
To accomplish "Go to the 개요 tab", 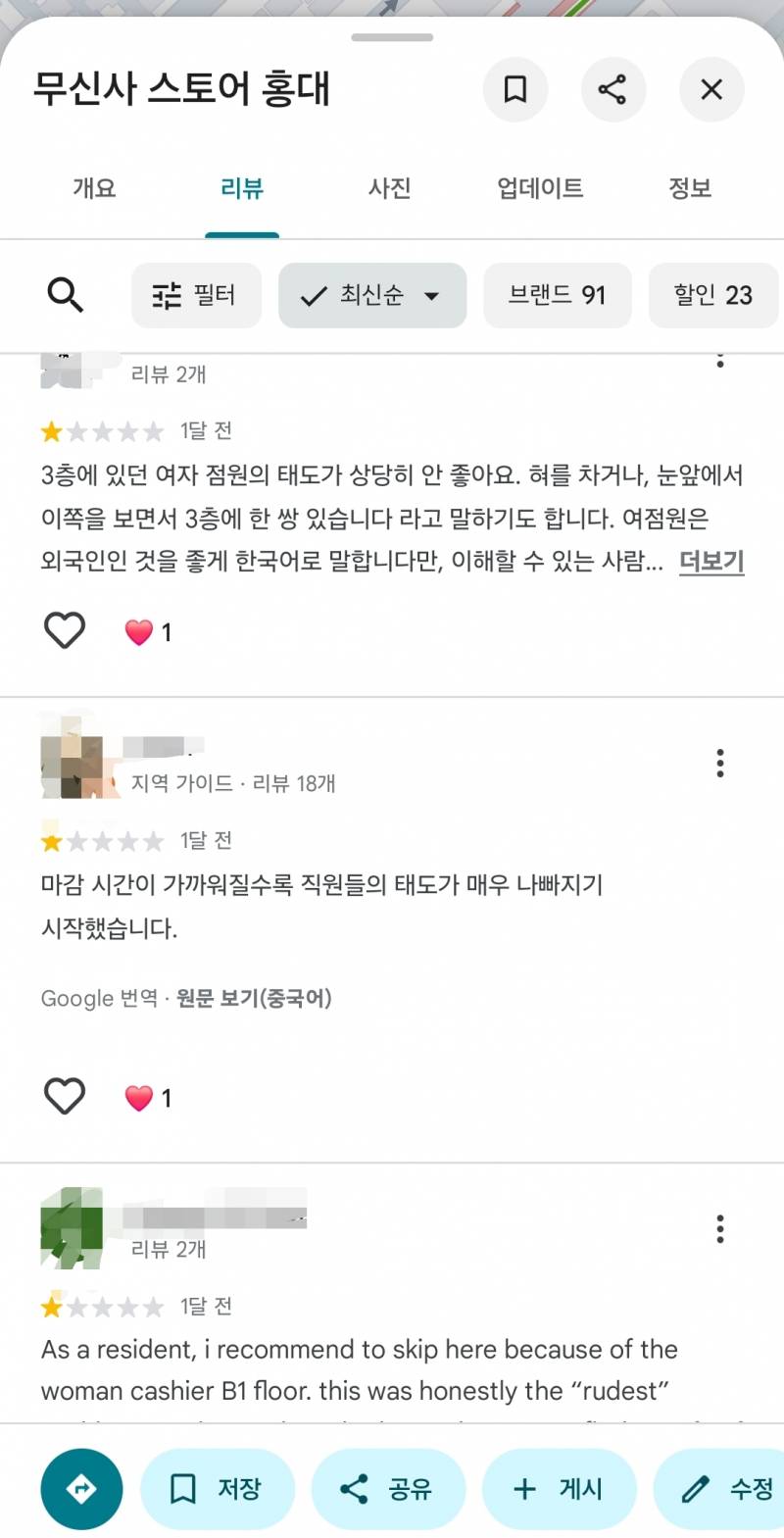I will coord(94,188).
